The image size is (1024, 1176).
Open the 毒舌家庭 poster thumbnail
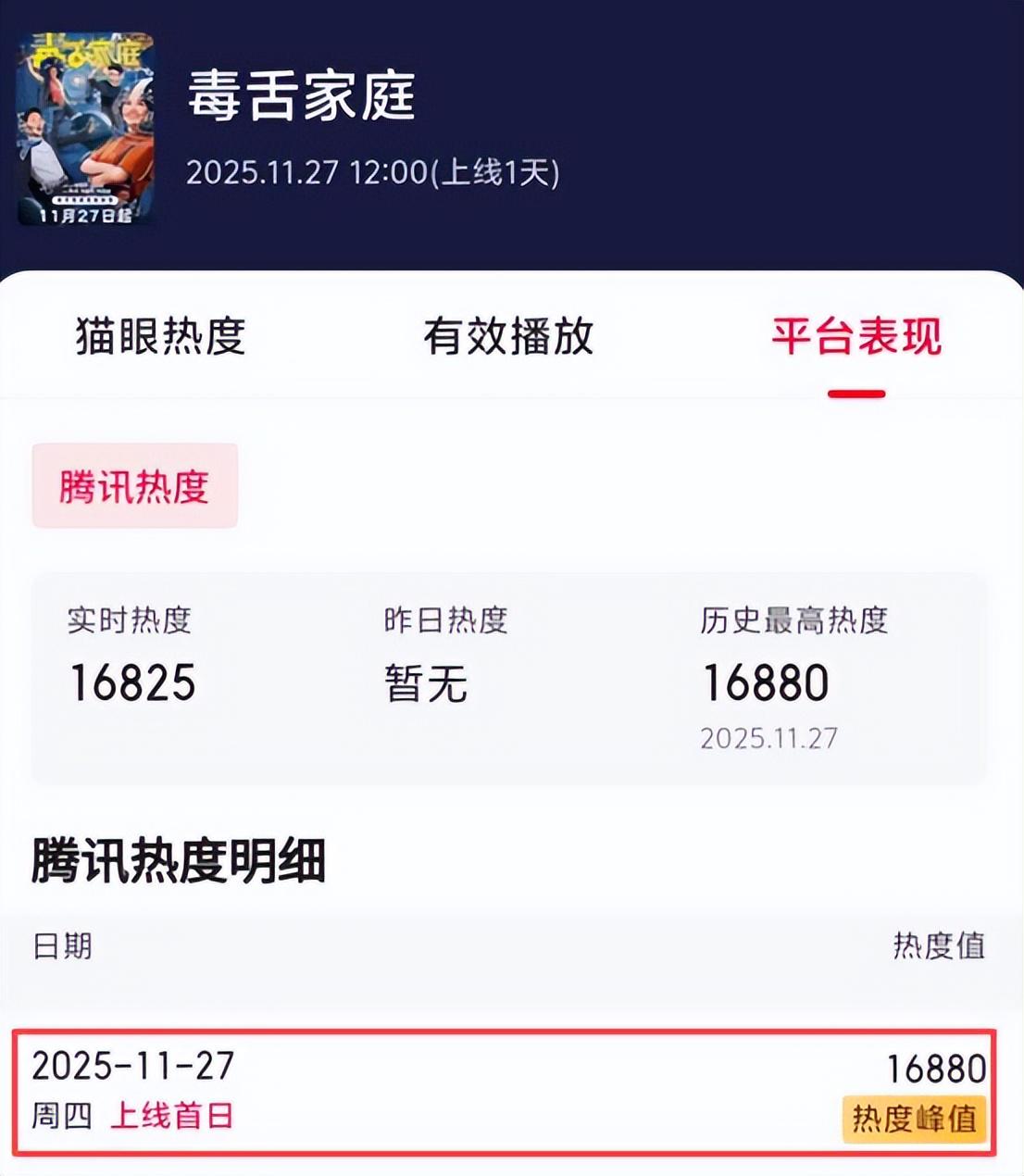(x=85, y=130)
